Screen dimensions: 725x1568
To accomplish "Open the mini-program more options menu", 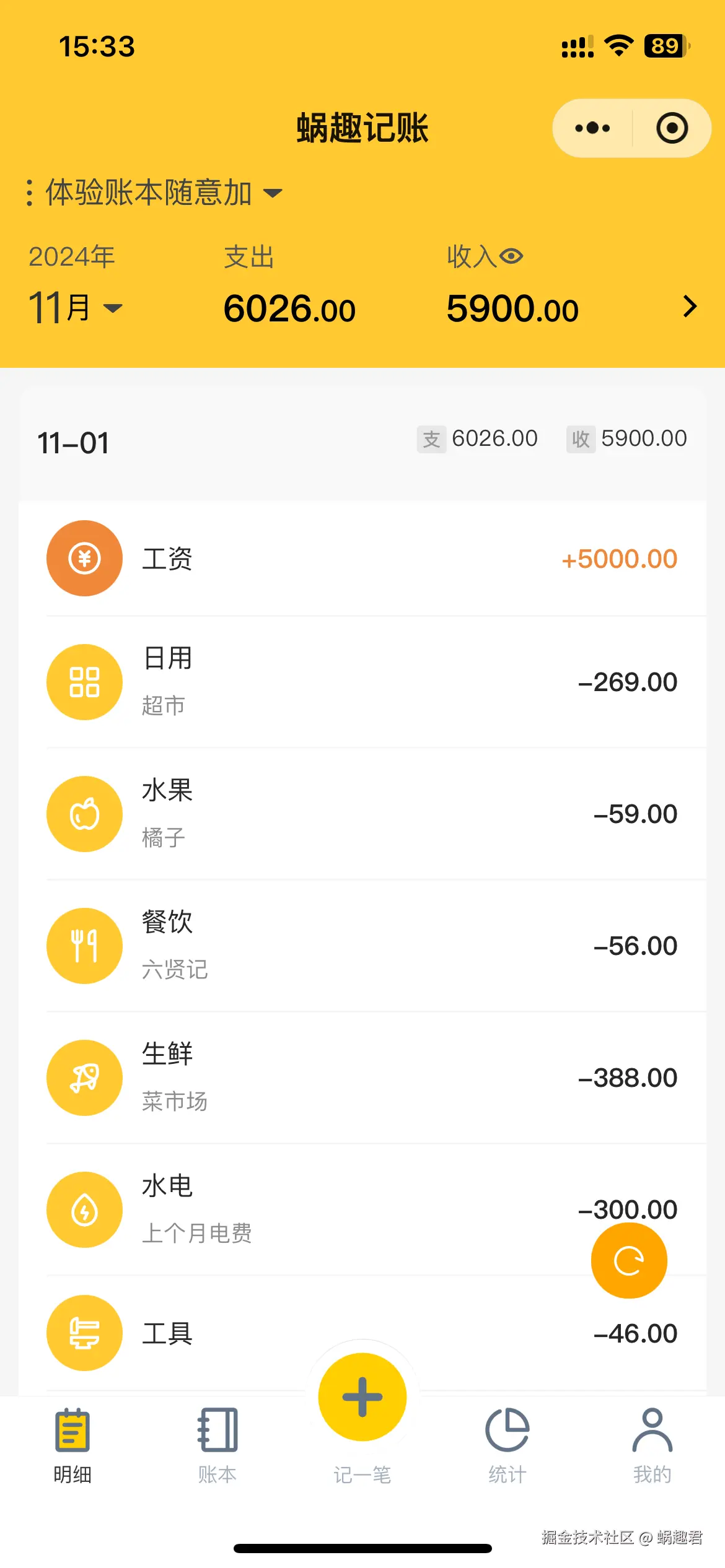I will [x=592, y=128].
